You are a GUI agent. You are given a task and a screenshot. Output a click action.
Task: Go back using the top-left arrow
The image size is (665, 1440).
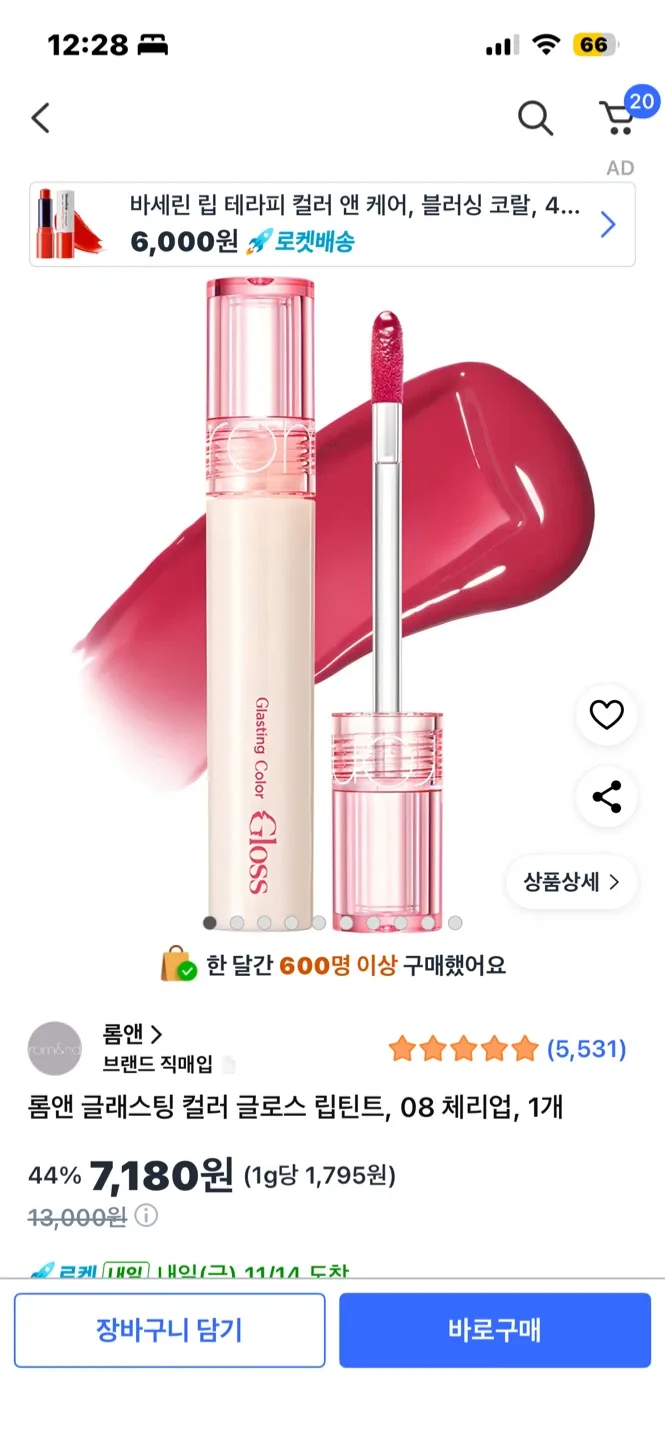40,118
